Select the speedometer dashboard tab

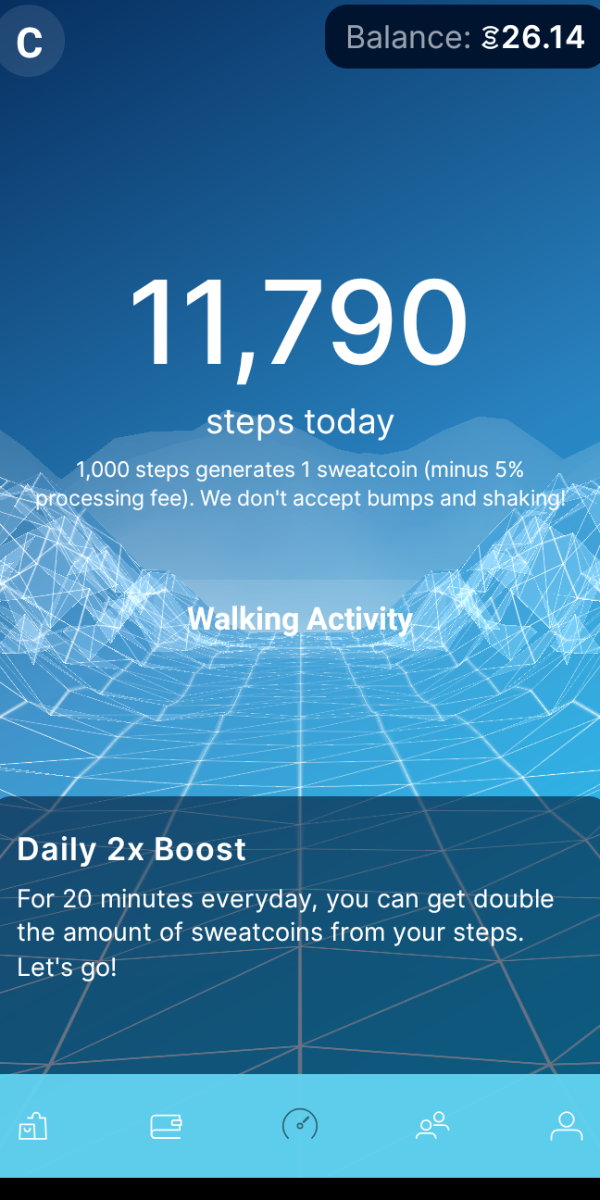pyautogui.click(x=300, y=1125)
